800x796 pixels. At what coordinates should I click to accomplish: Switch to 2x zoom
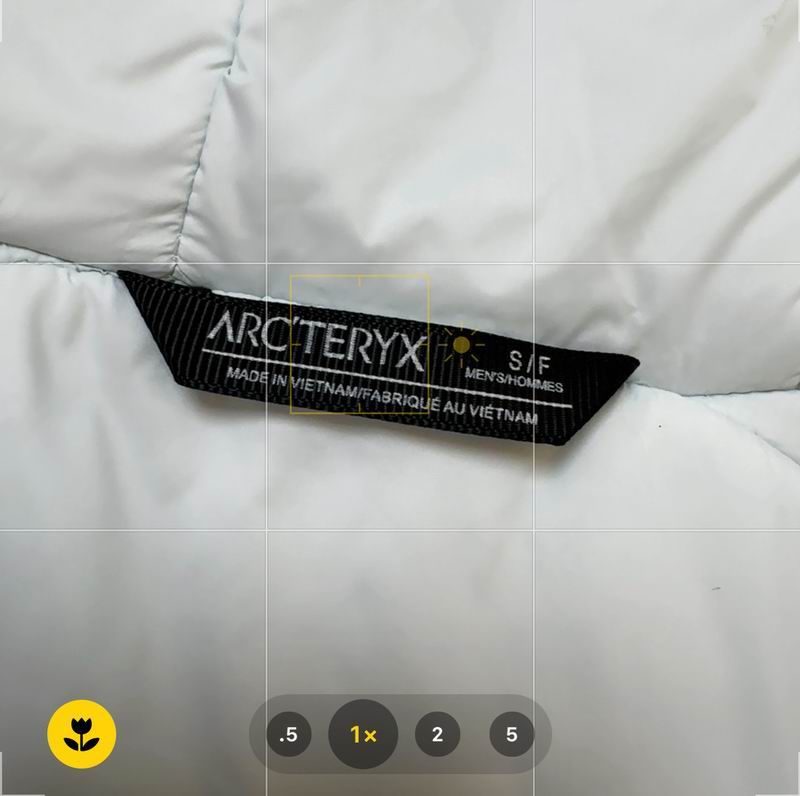point(437,735)
